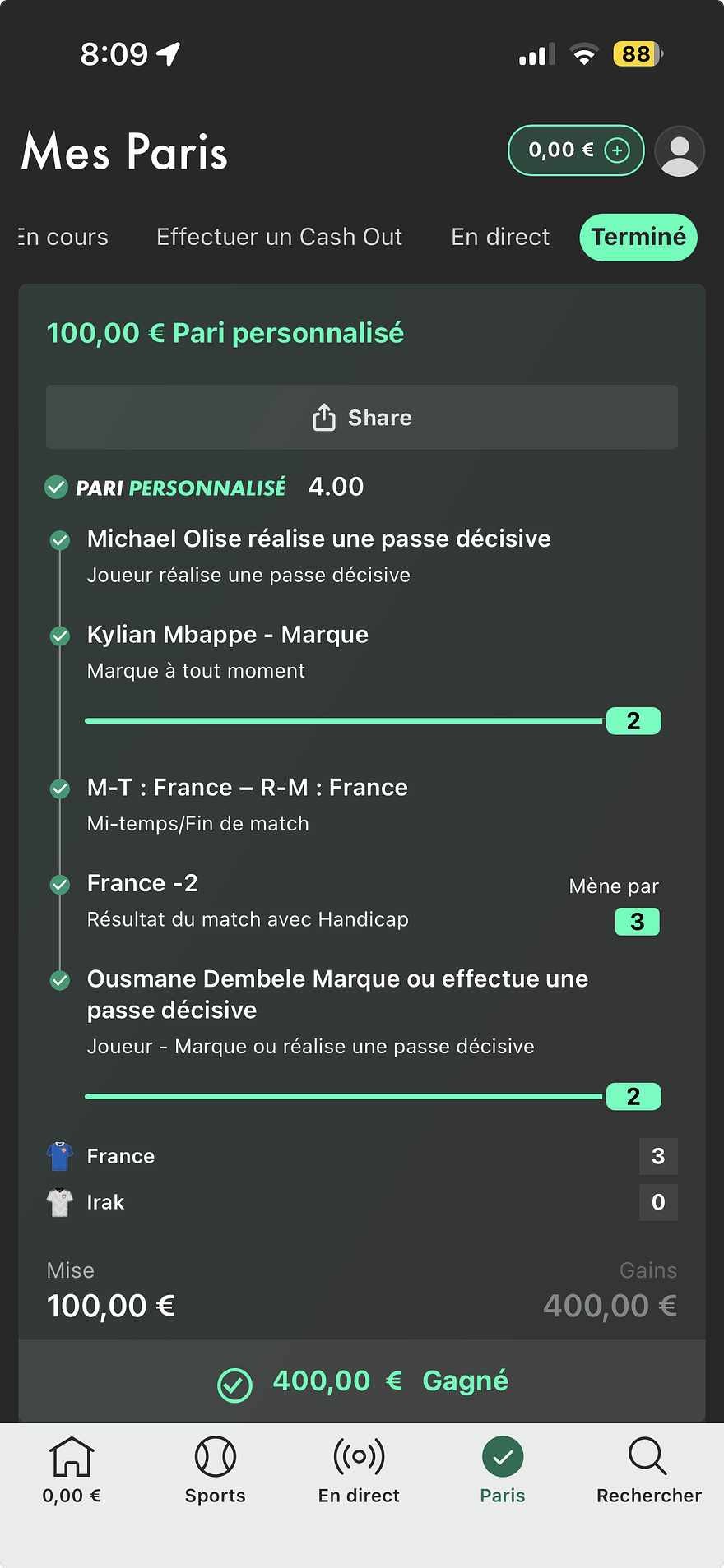Switch to the En cours tab
724x1568 pixels.
coord(63,237)
